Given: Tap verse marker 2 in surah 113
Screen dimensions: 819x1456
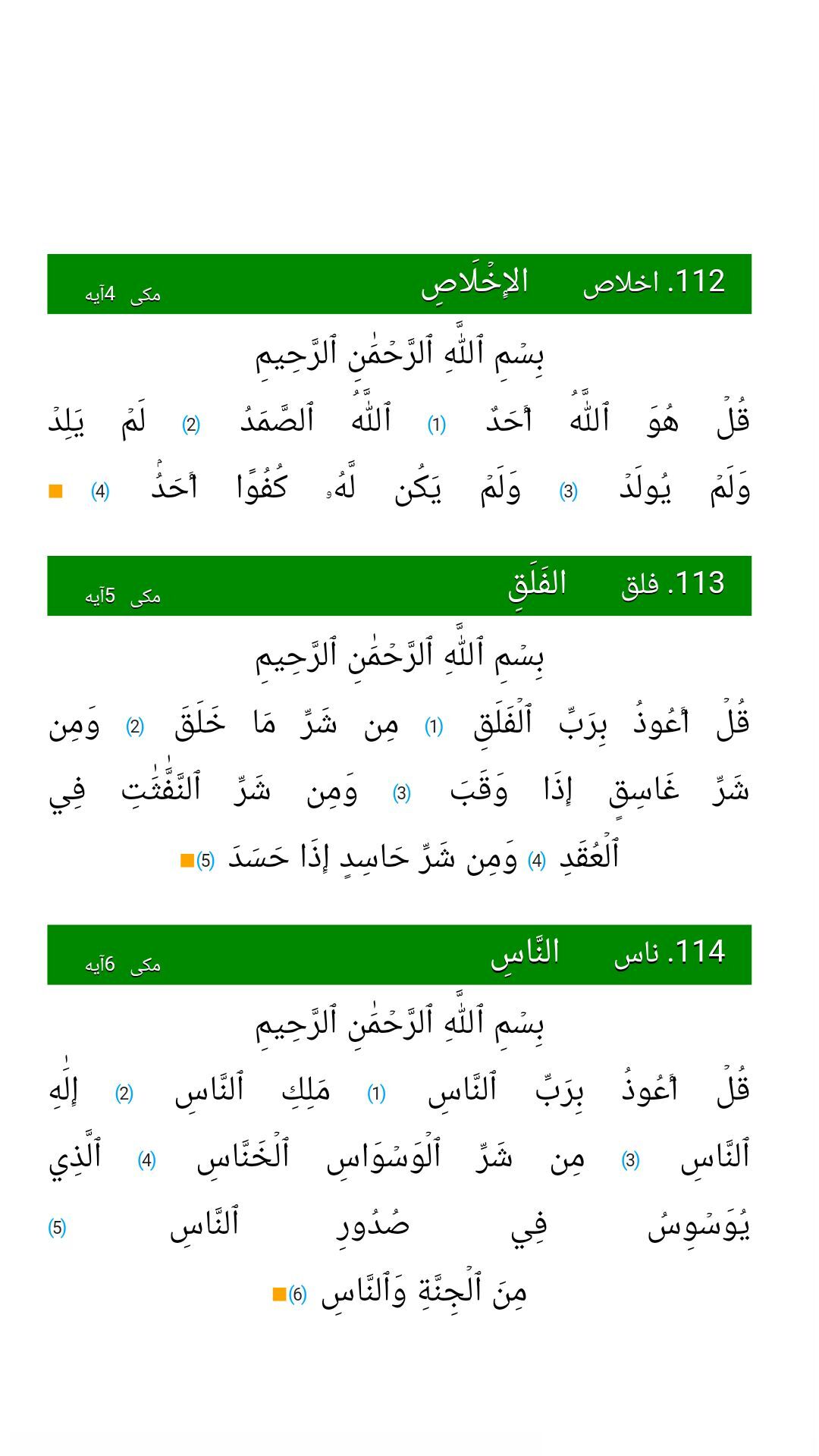Looking at the screenshot, I should click(135, 726).
